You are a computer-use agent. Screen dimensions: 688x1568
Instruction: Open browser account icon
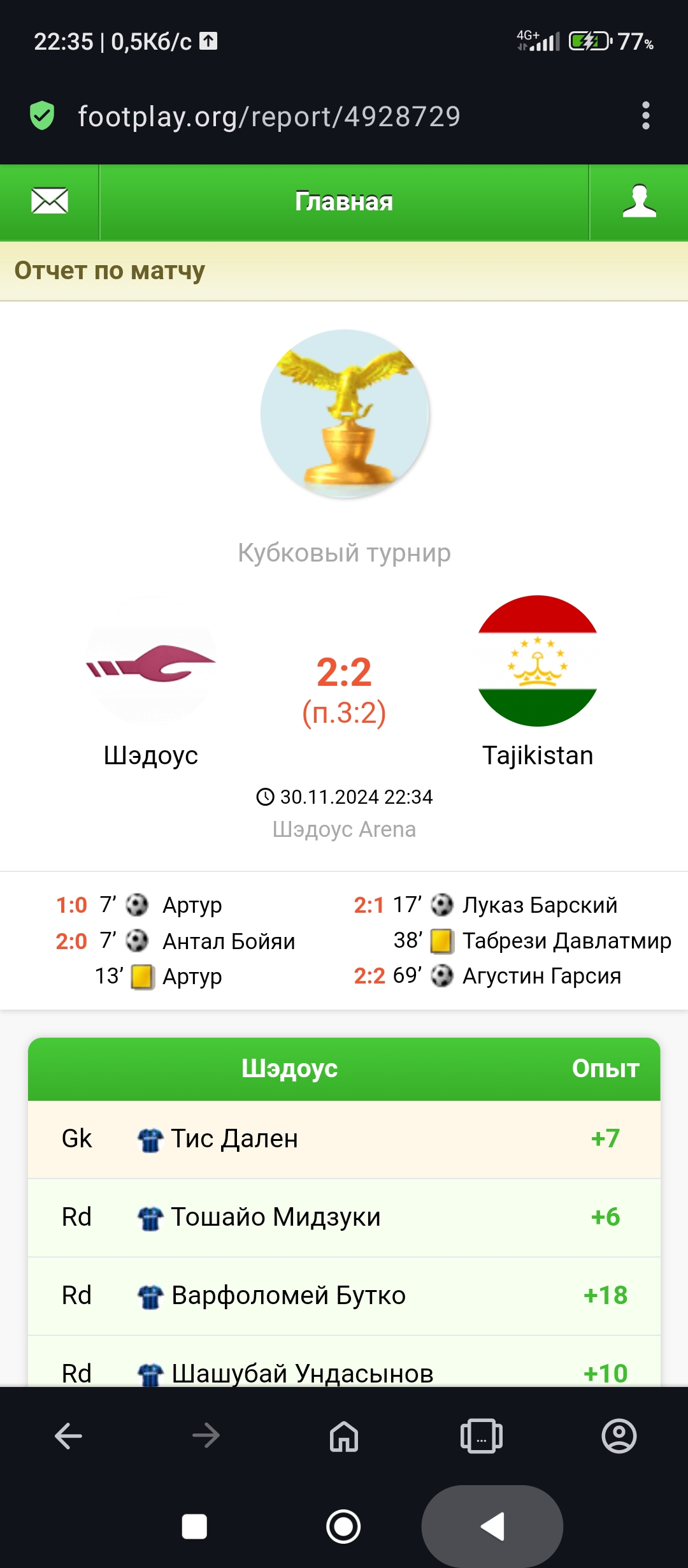(x=619, y=1436)
